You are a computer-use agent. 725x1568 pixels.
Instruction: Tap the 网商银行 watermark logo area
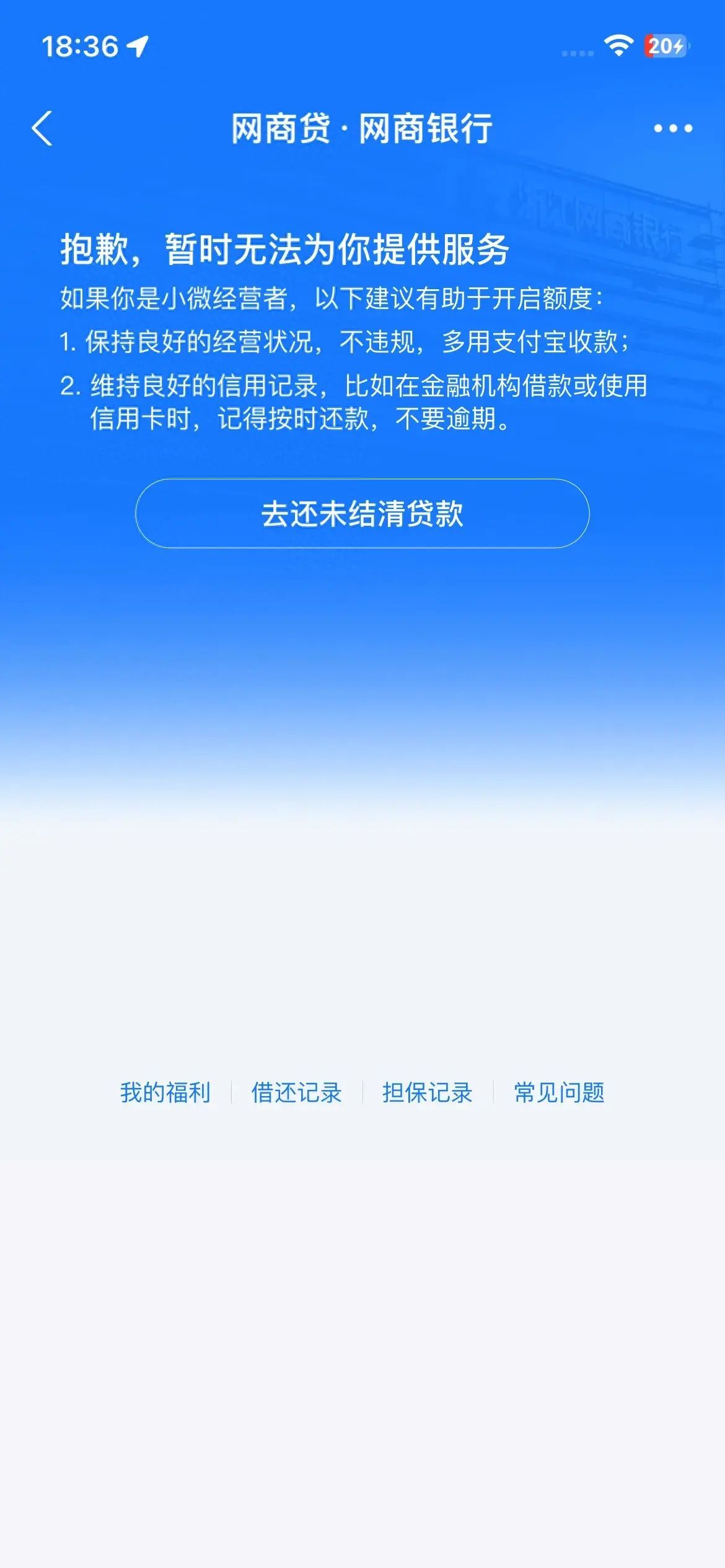[589, 204]
